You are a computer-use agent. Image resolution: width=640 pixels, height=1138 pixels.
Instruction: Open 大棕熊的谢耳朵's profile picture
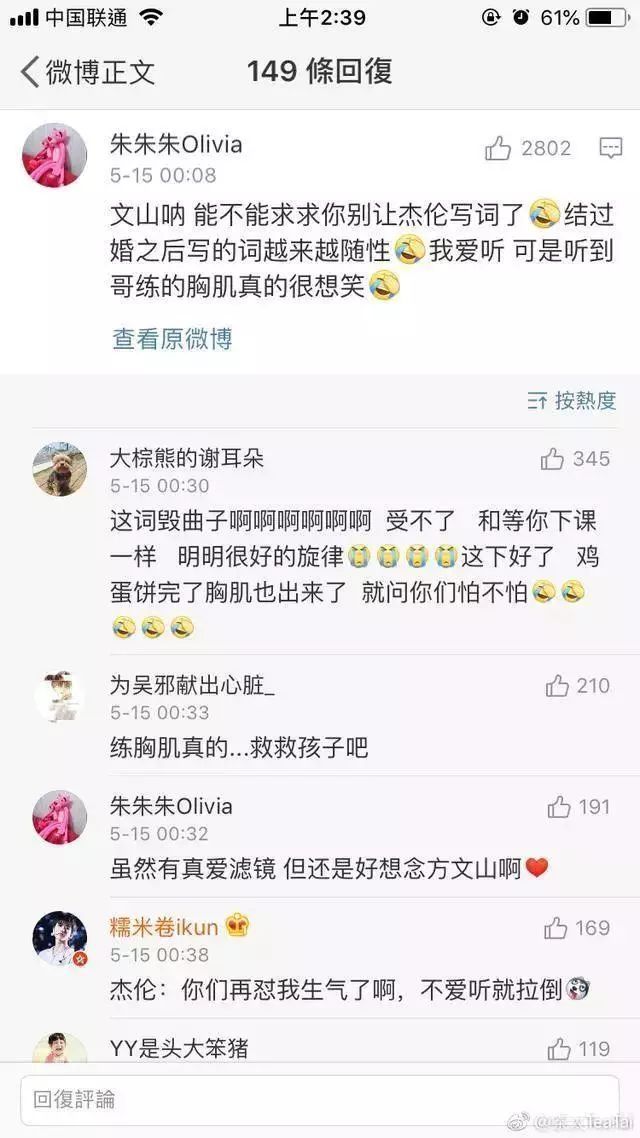(x=59, y=469)
